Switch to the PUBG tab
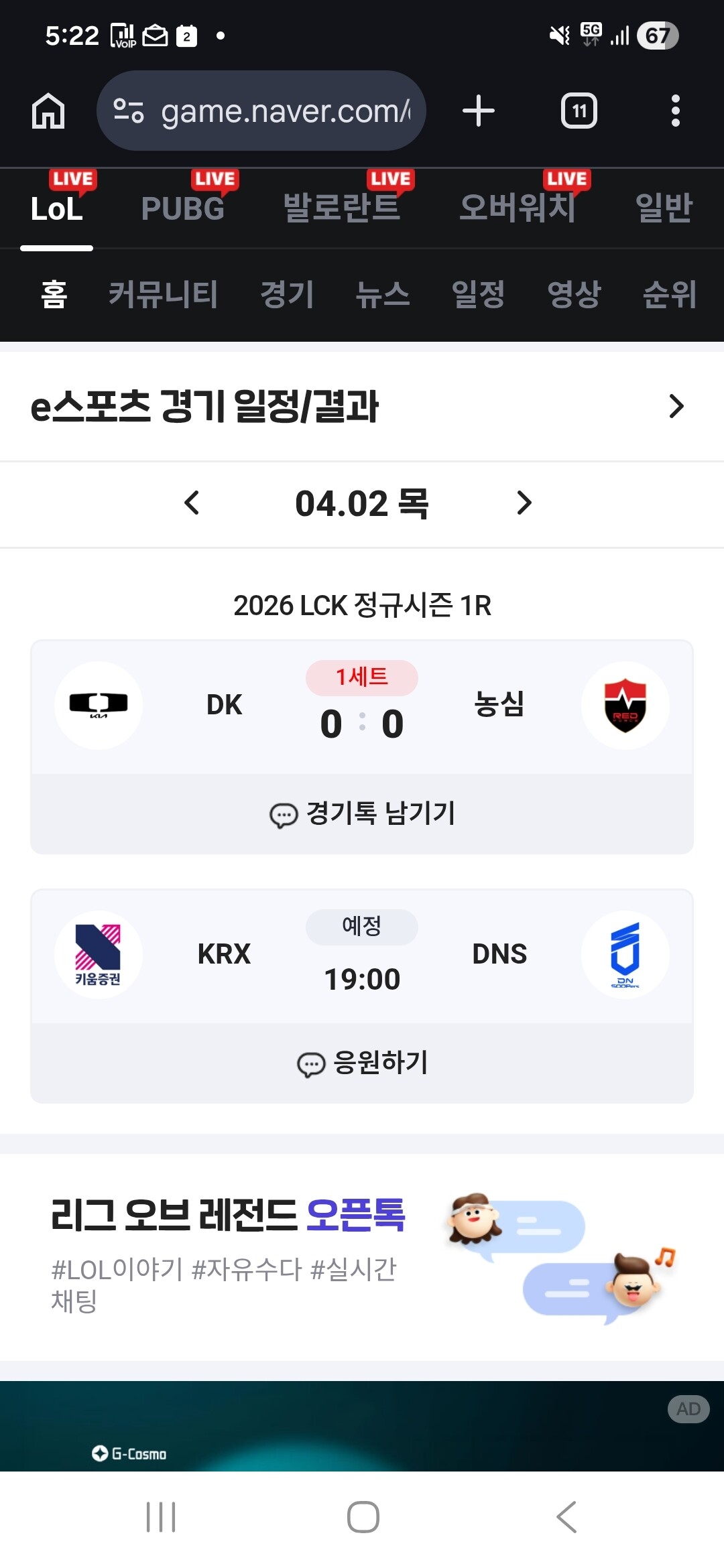The image size is (724, 1568). click(183, 208)
